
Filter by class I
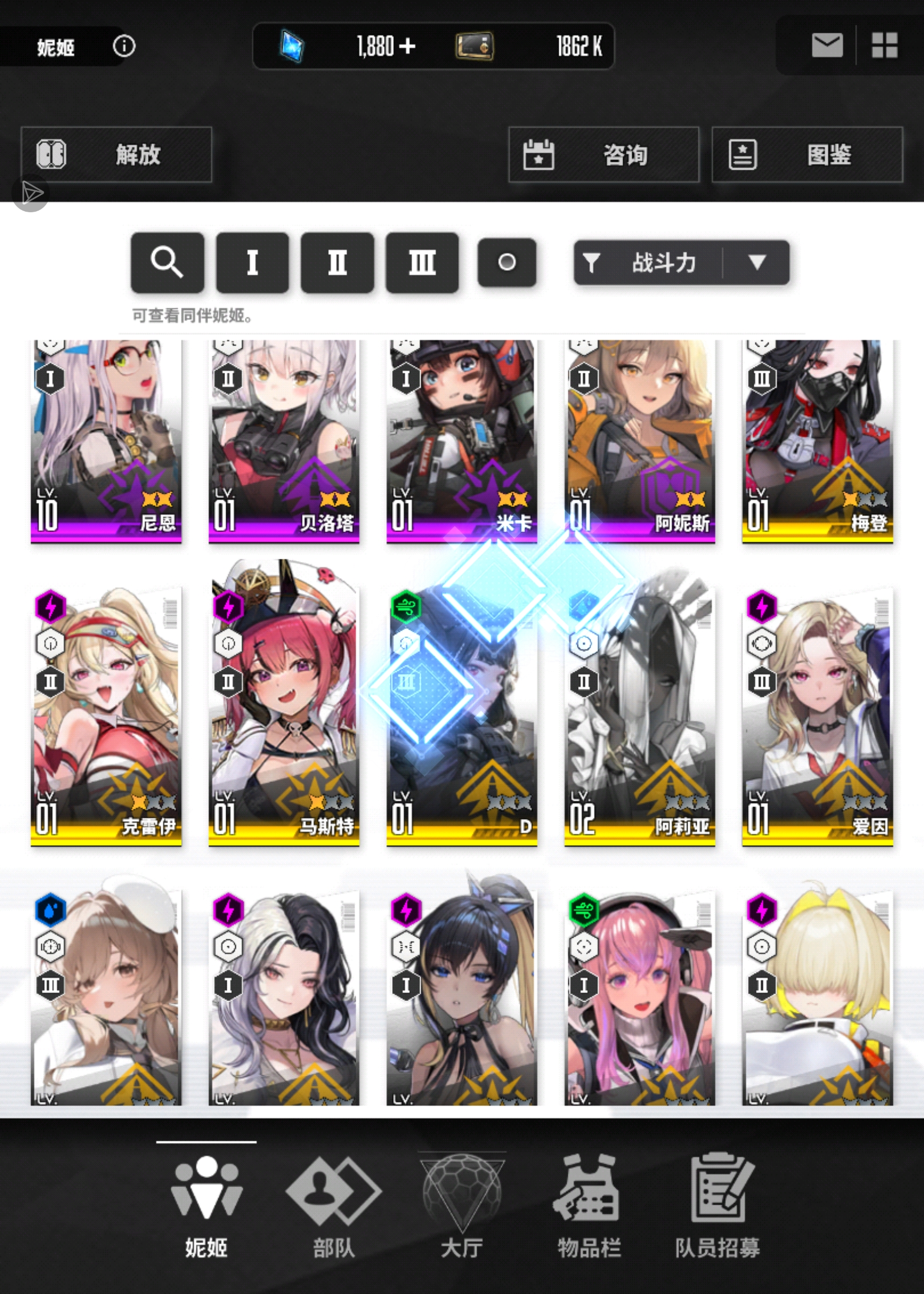tap(252, 262)
